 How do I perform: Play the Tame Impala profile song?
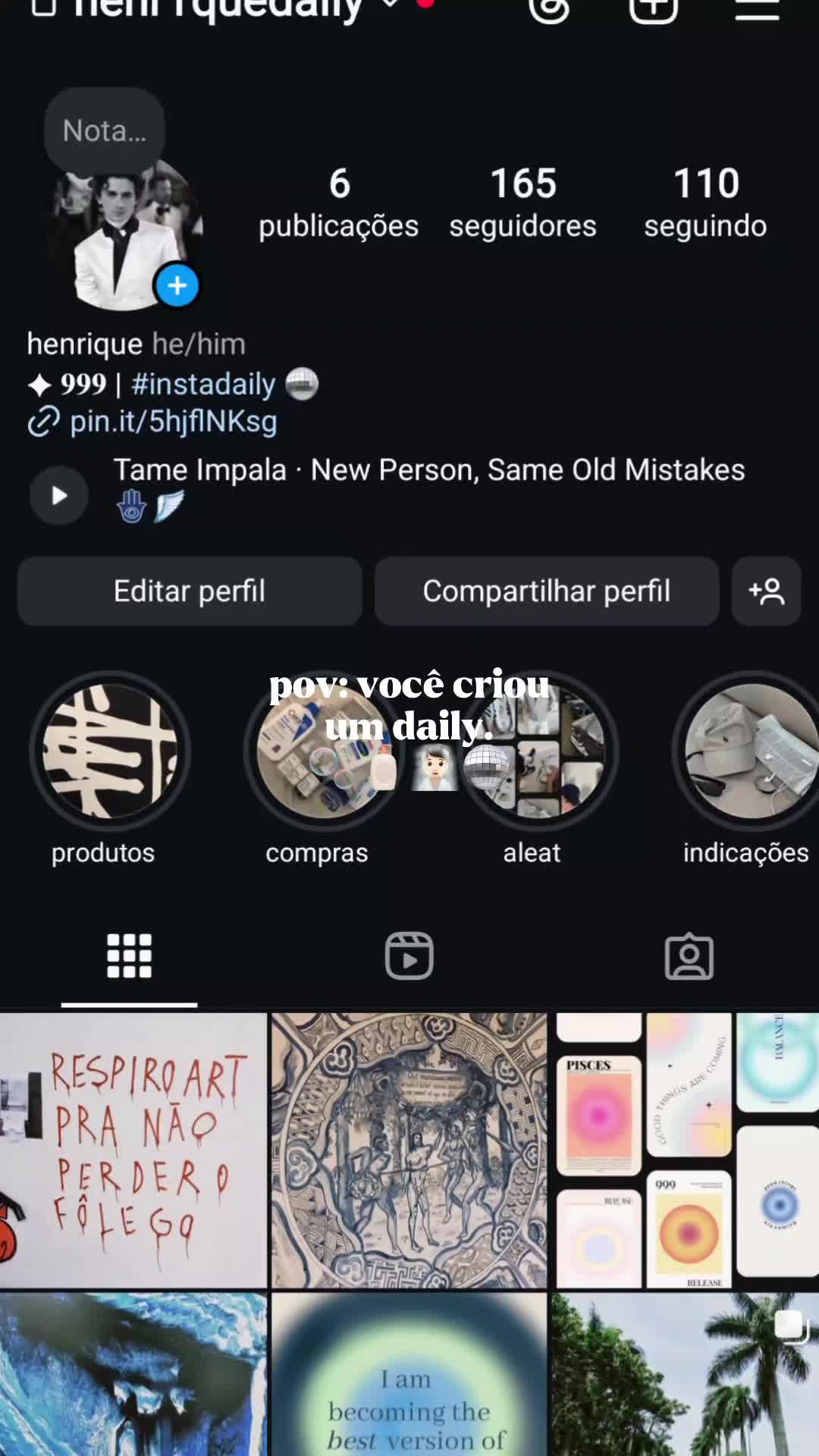(59, 495)
